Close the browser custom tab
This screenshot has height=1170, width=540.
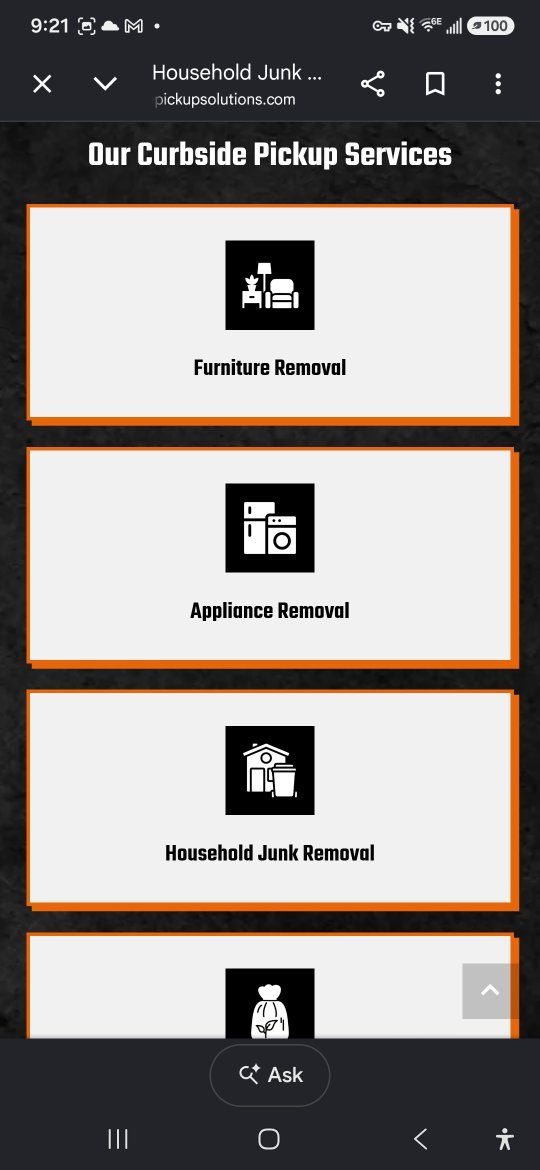click(x=43, y=84)
